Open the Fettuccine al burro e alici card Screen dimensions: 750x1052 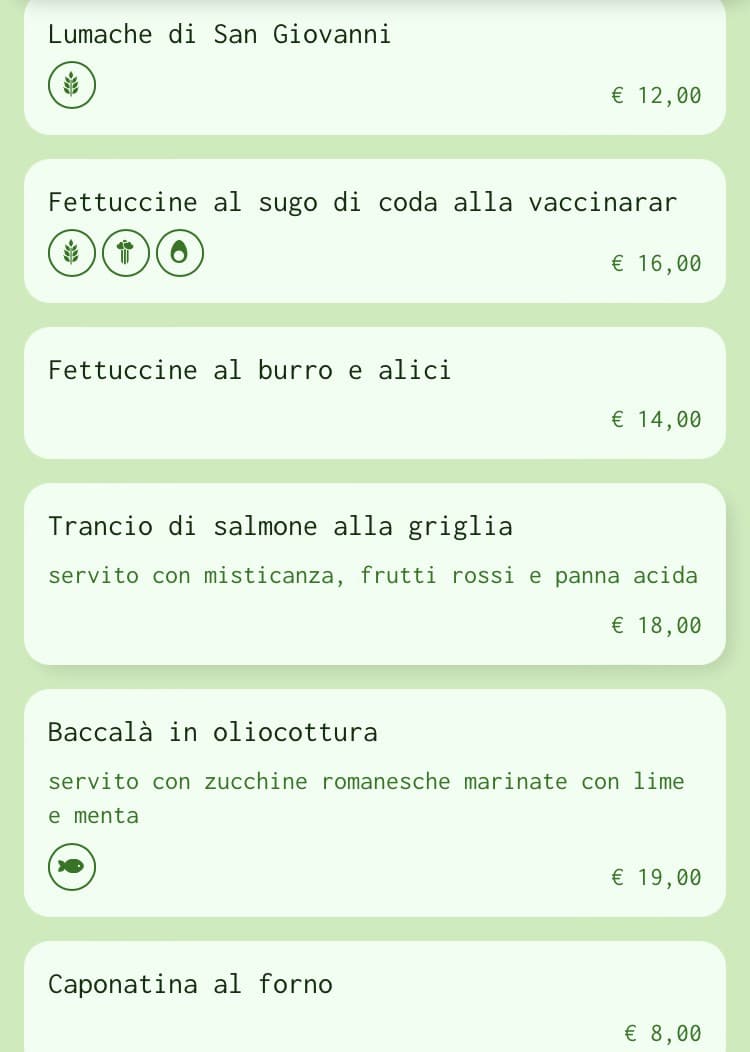tap(374, 392)
